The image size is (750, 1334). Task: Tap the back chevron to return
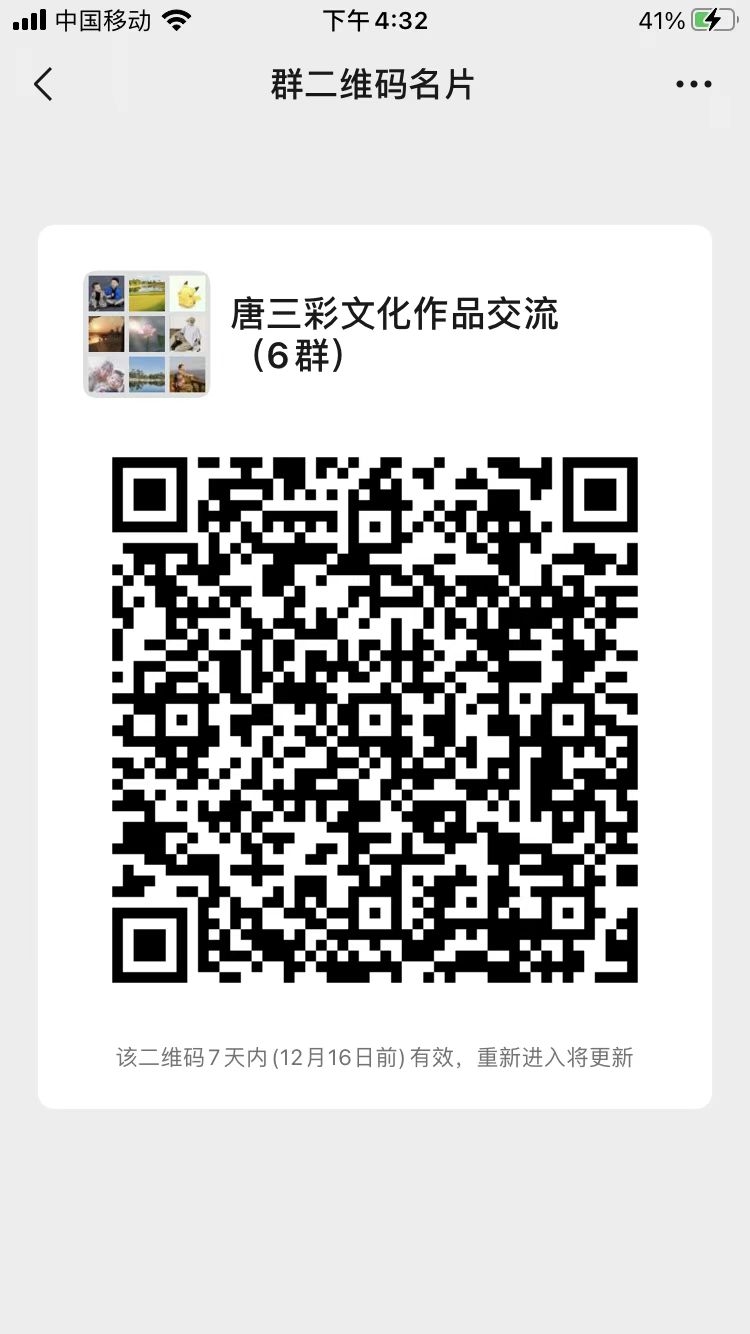pos(42,84)
